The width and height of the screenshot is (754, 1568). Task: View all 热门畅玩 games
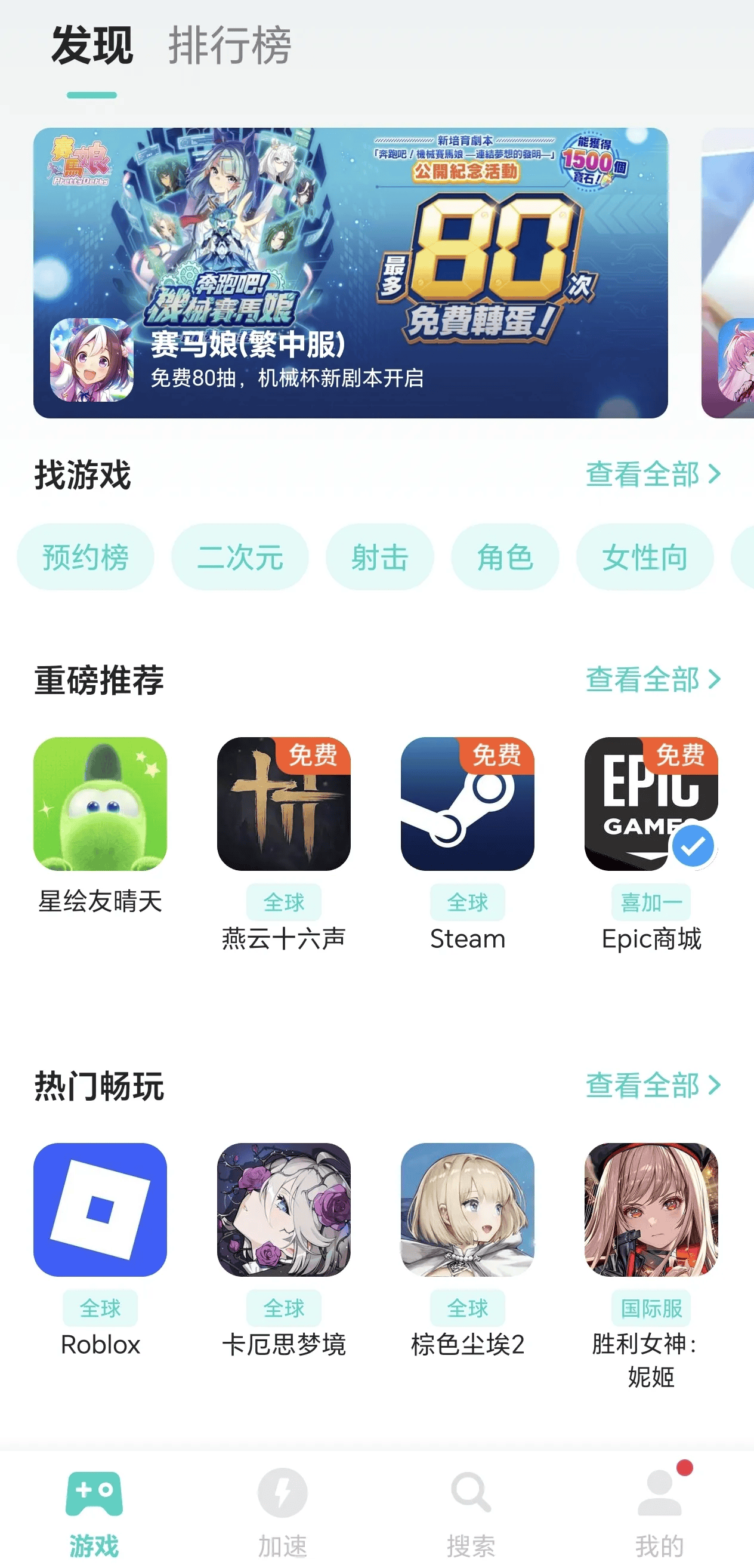pos(653,1085)
